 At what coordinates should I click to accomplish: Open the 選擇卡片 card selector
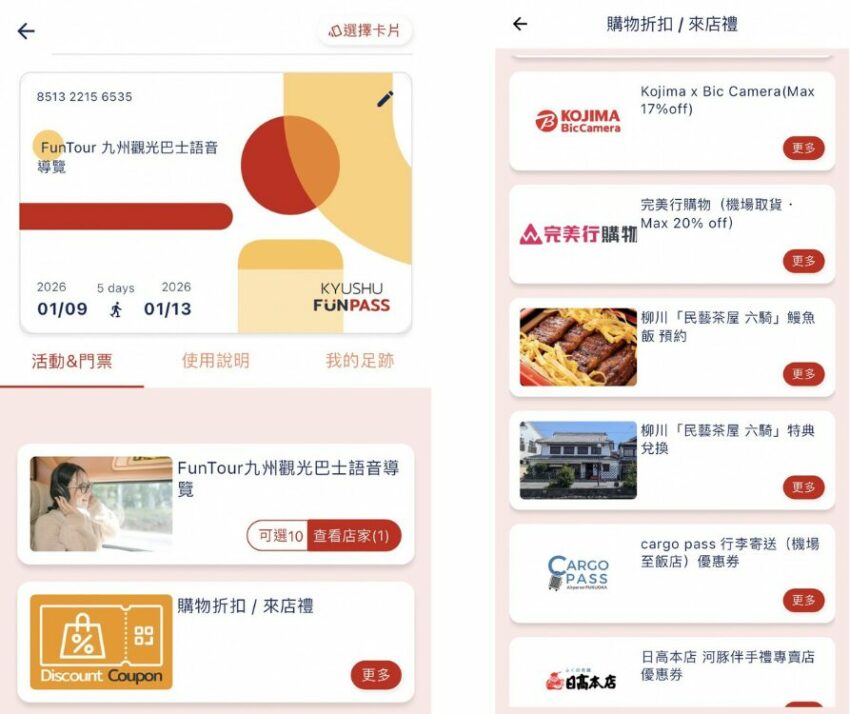(x=365, y=31)
